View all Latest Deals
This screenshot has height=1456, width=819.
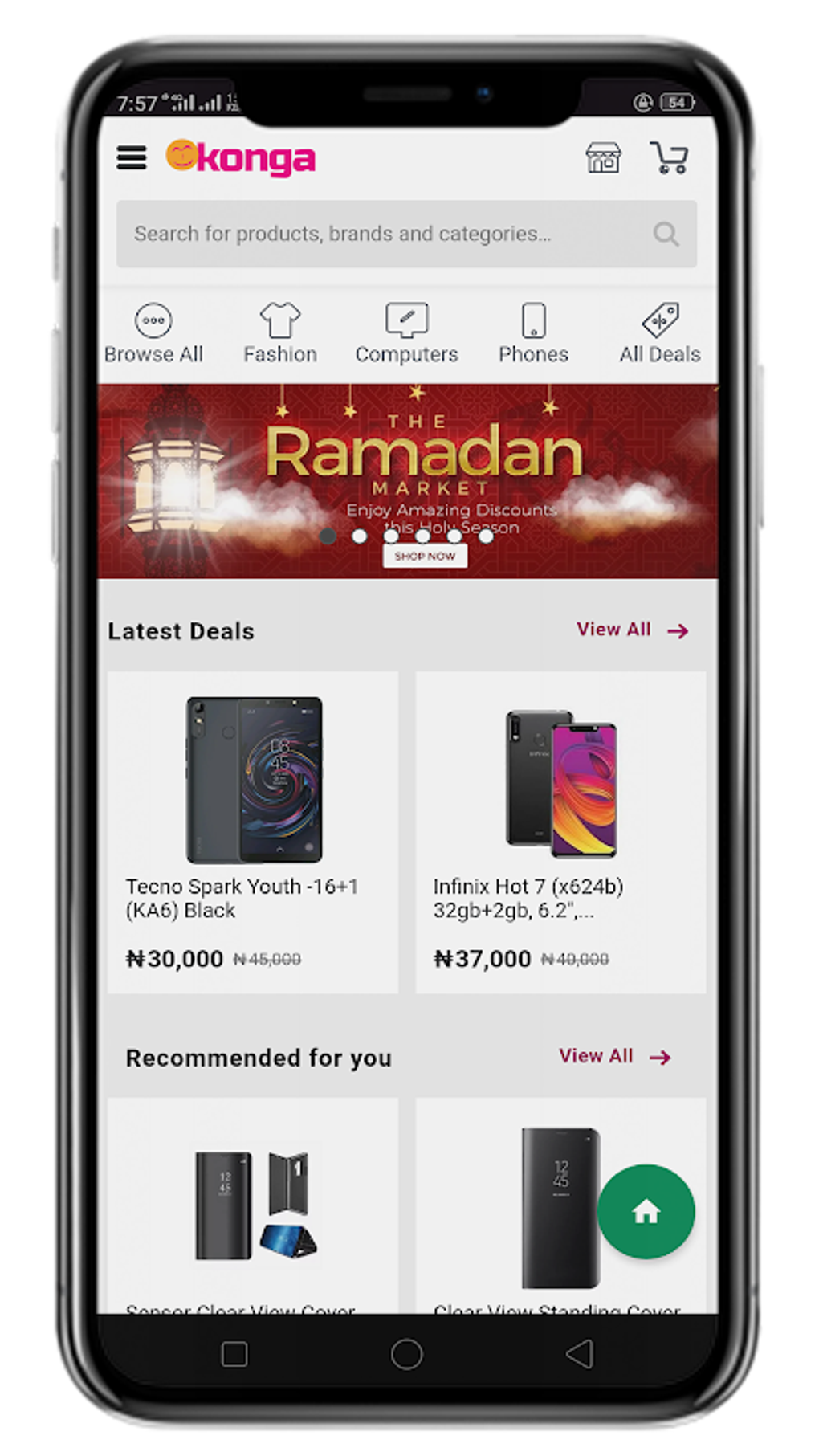pyautogui.click(x=633, y=630)
